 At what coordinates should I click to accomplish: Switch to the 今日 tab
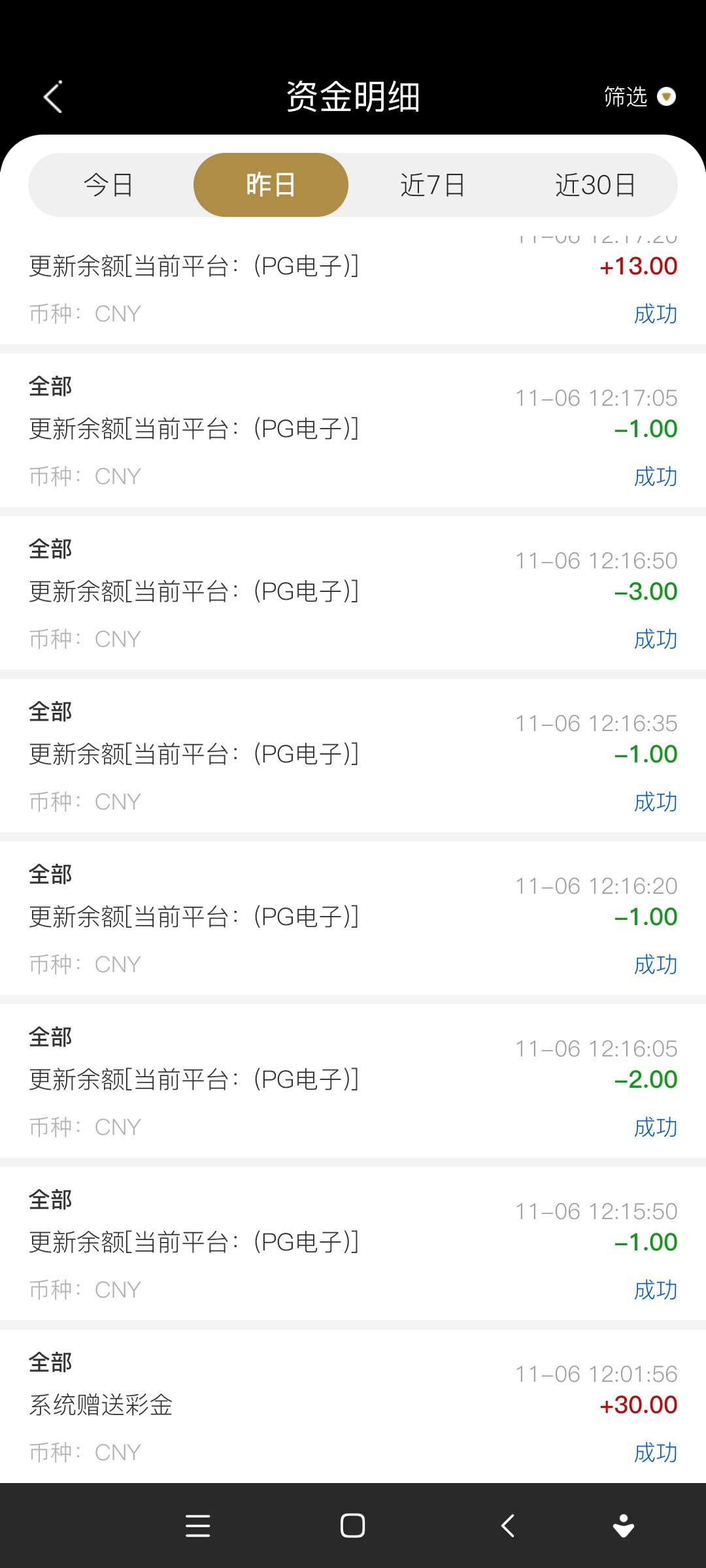(x=109, y=185)
